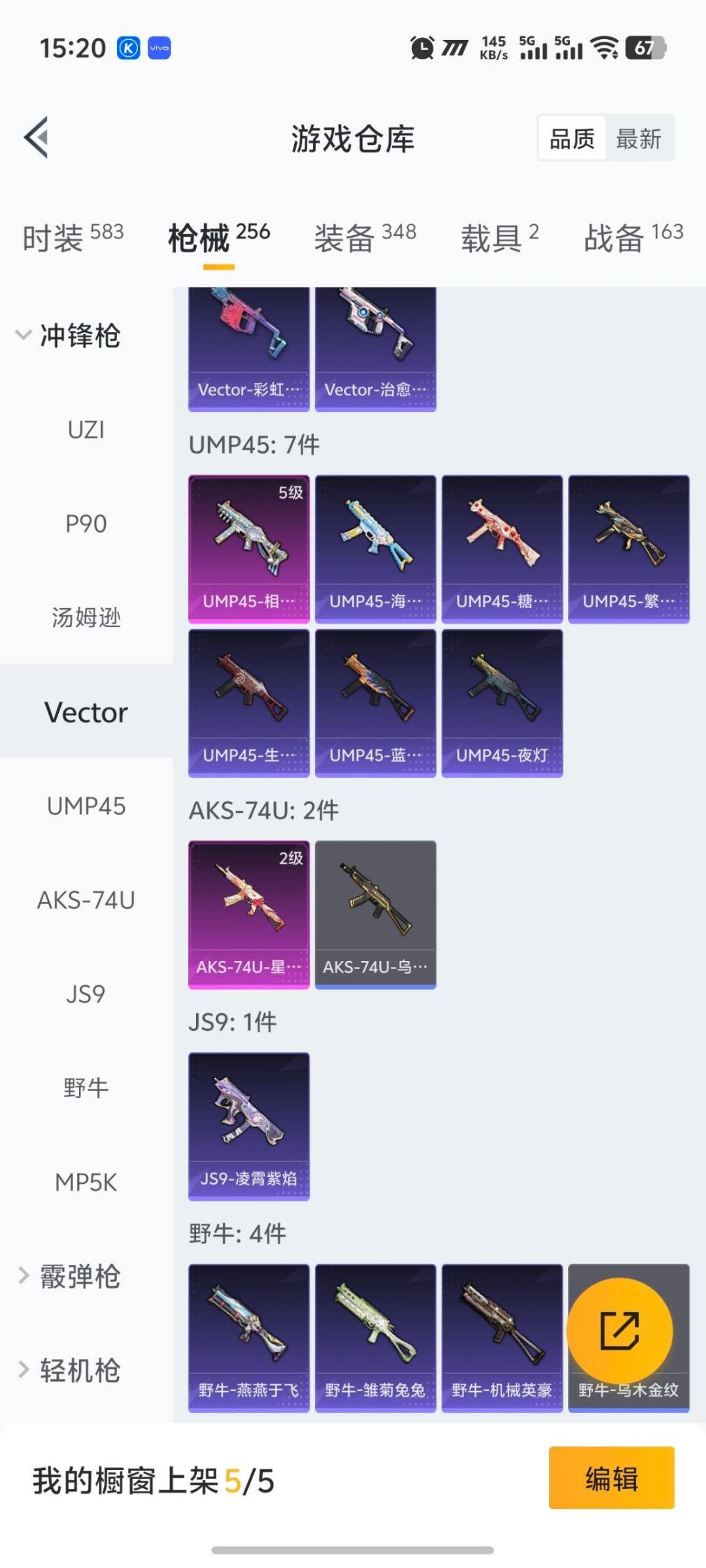Open the 野牛-燕燕于飞 skin

click(x=248, y=1338)
